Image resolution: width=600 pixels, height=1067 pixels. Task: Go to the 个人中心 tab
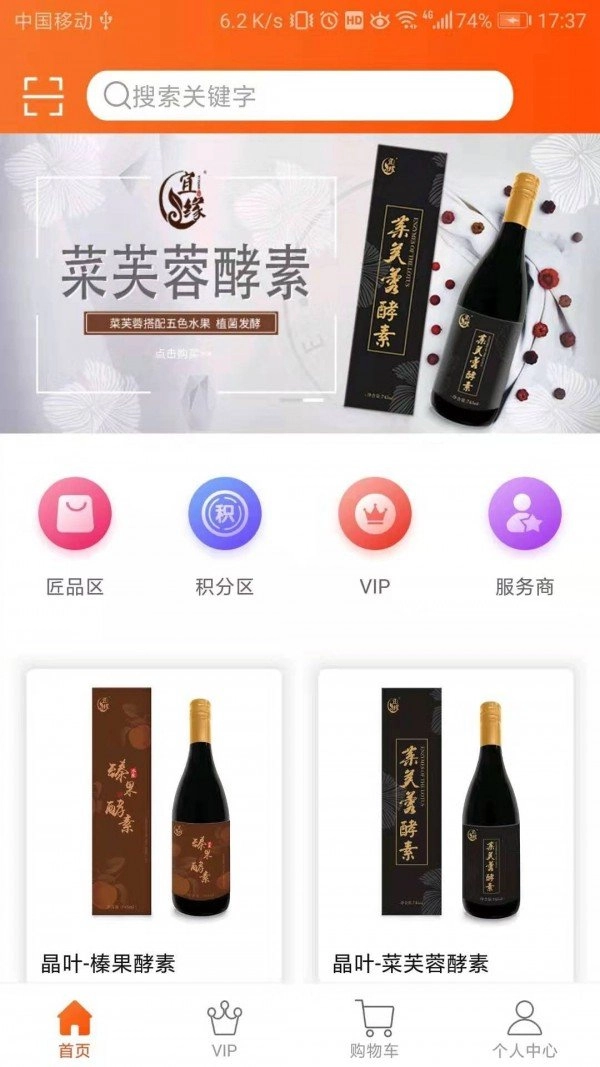click(x=524, y=1027)
